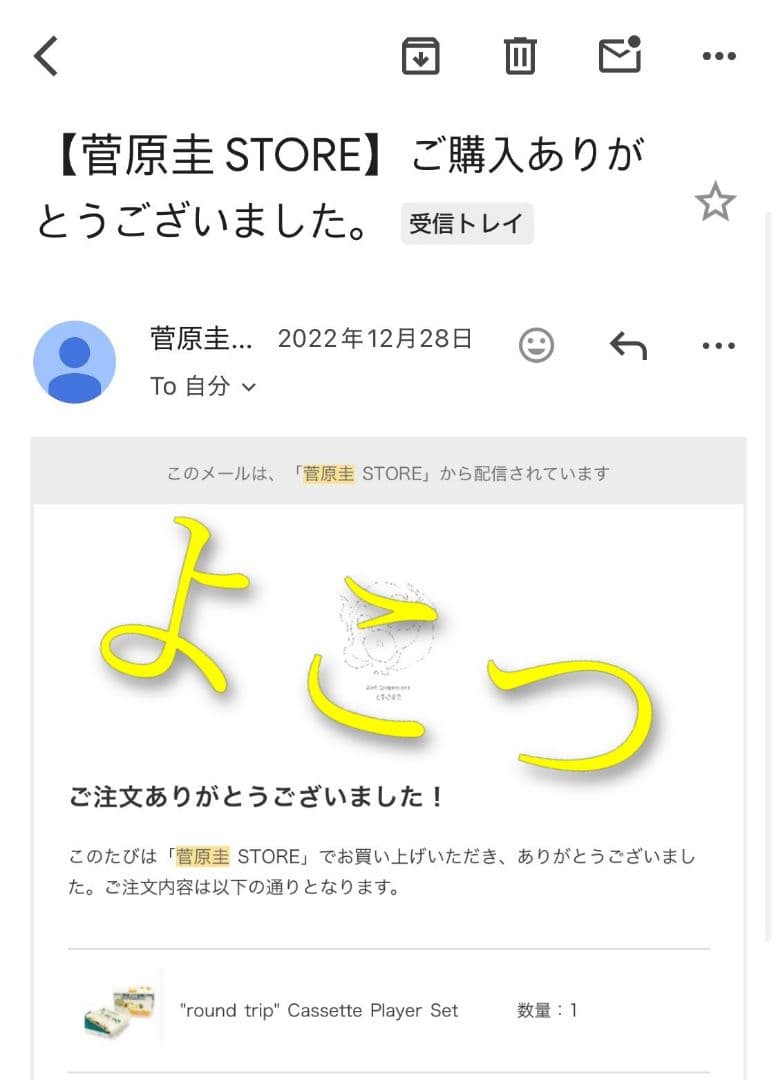Star this email

(x=717, y=203)
